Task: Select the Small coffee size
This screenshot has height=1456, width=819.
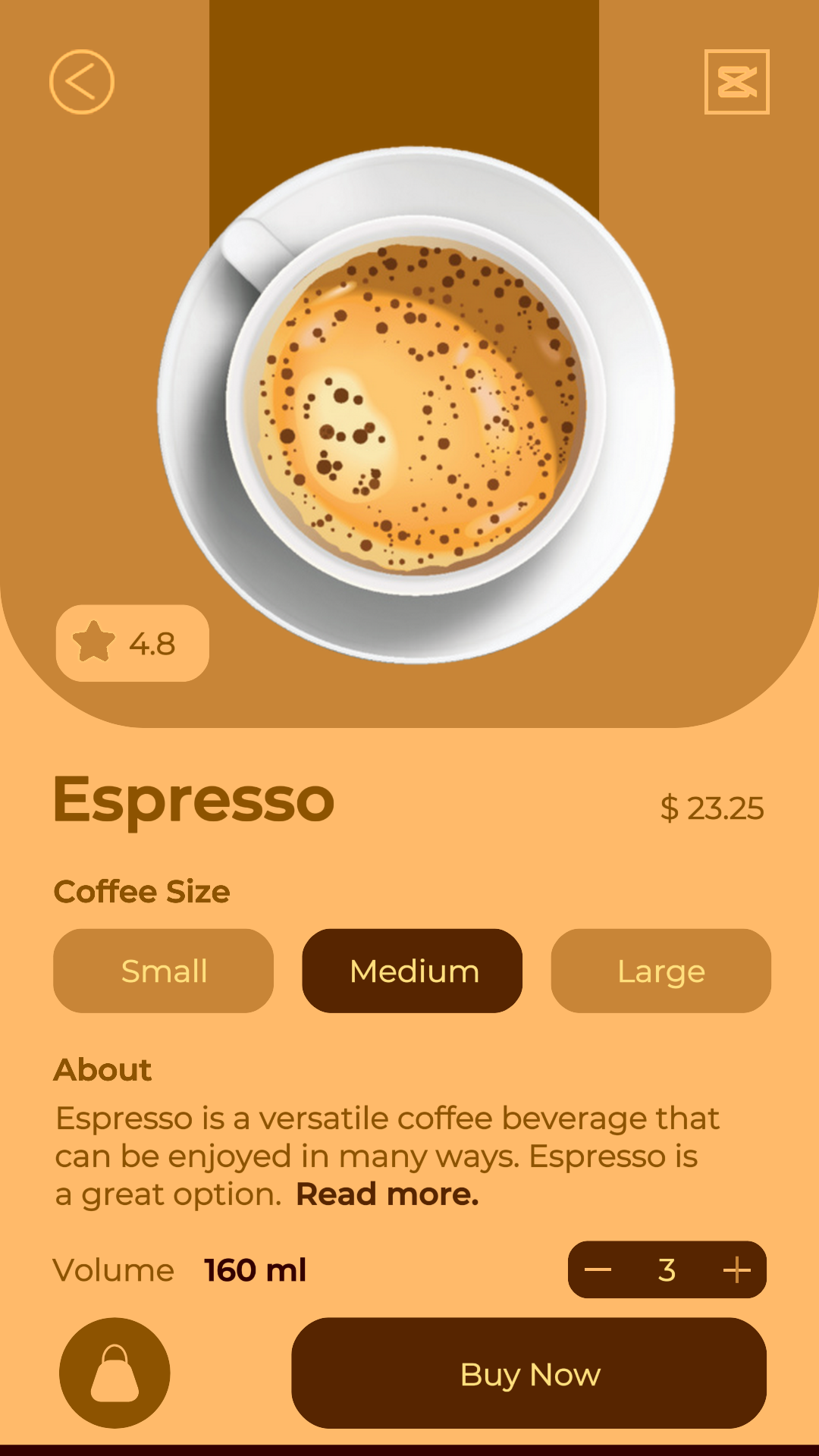Action: (163, 971)
